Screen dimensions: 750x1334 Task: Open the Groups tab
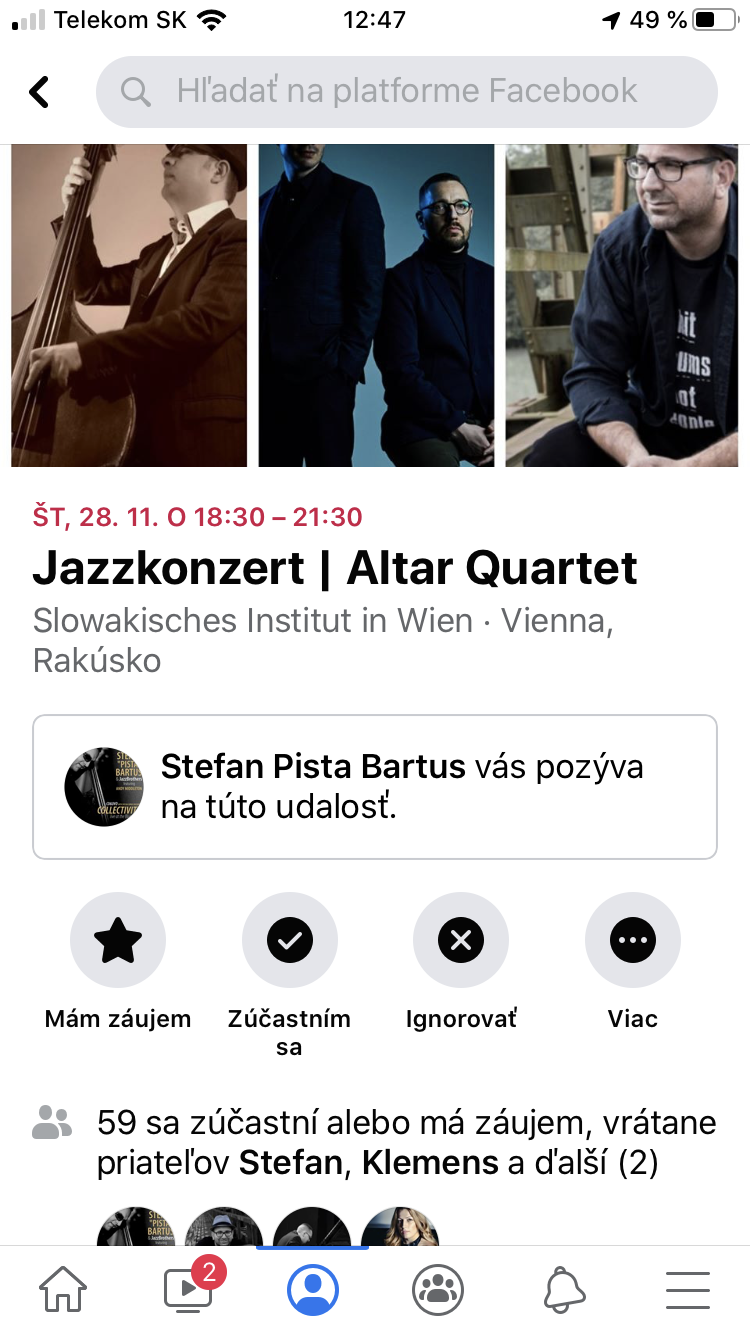438,1290
